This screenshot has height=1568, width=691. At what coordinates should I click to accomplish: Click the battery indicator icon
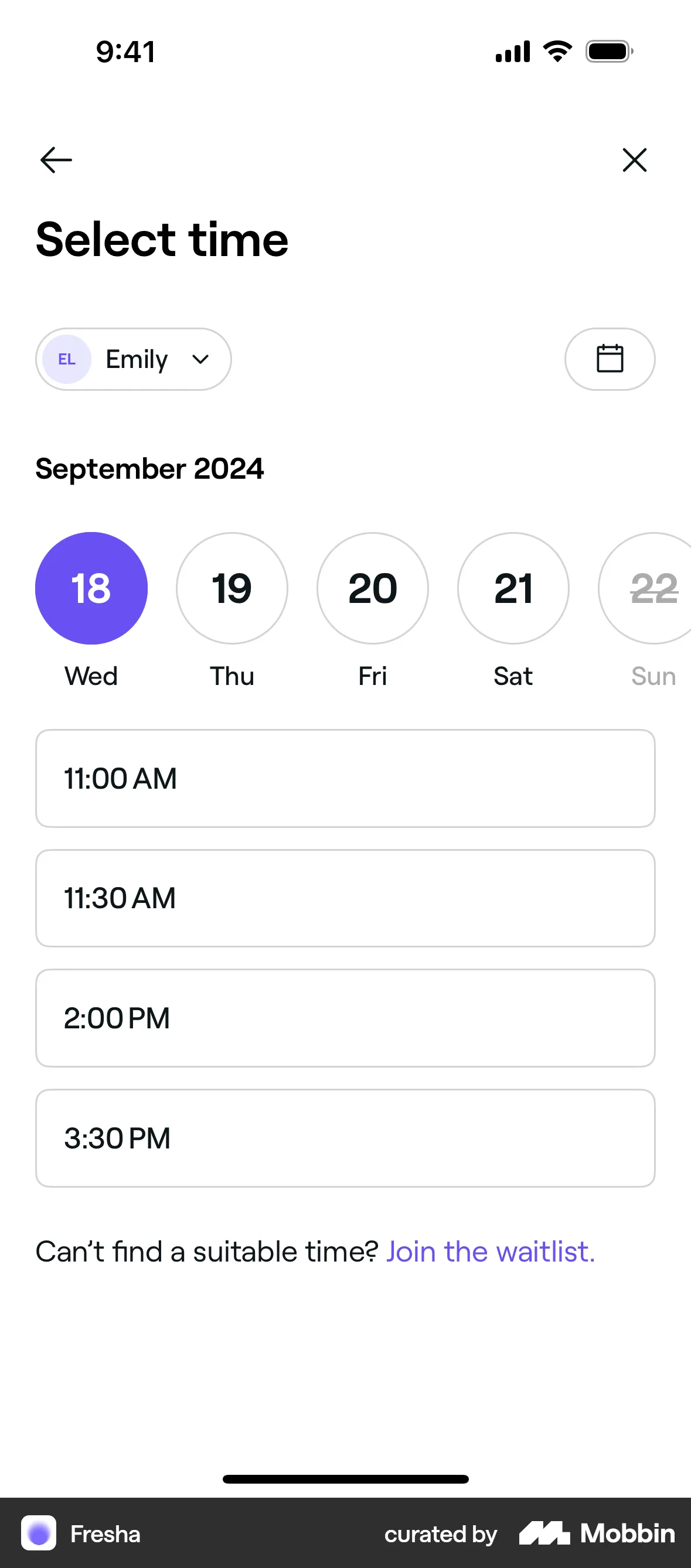click(607, 51)
